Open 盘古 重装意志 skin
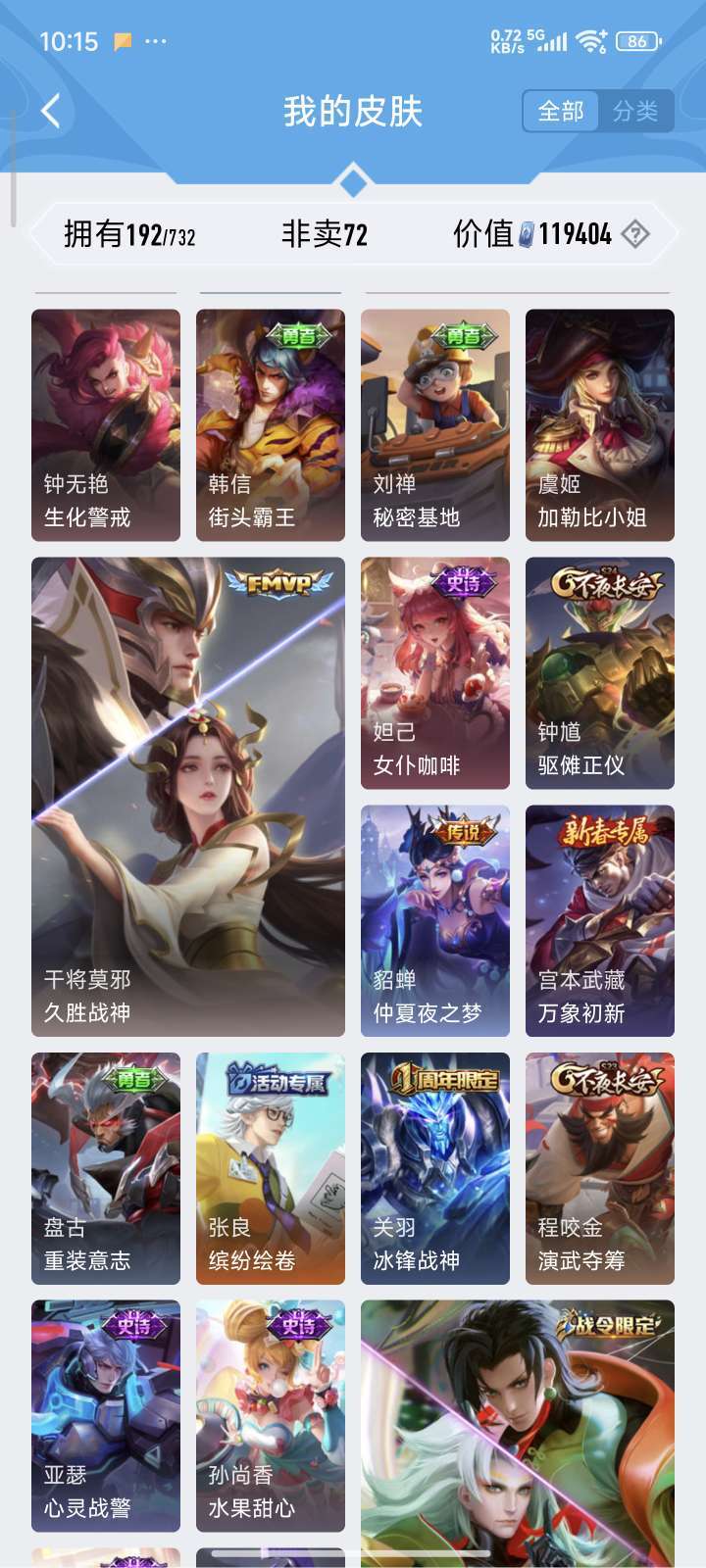Viewport: 706px width, 1568px height. coord(106,1169)
